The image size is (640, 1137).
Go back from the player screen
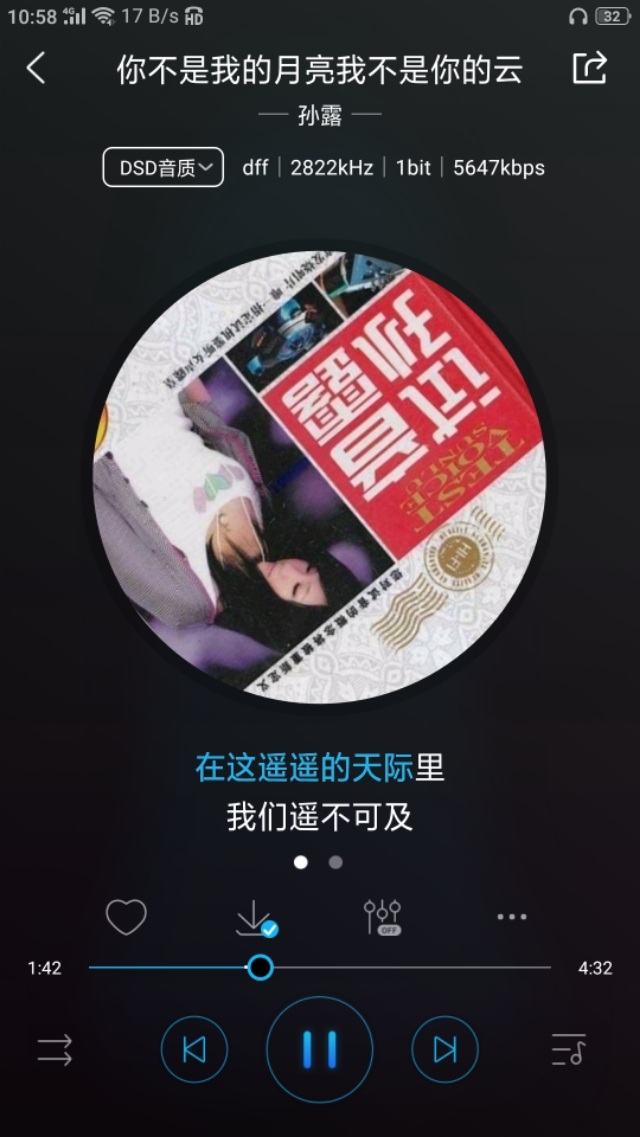[x=36, y=68]
